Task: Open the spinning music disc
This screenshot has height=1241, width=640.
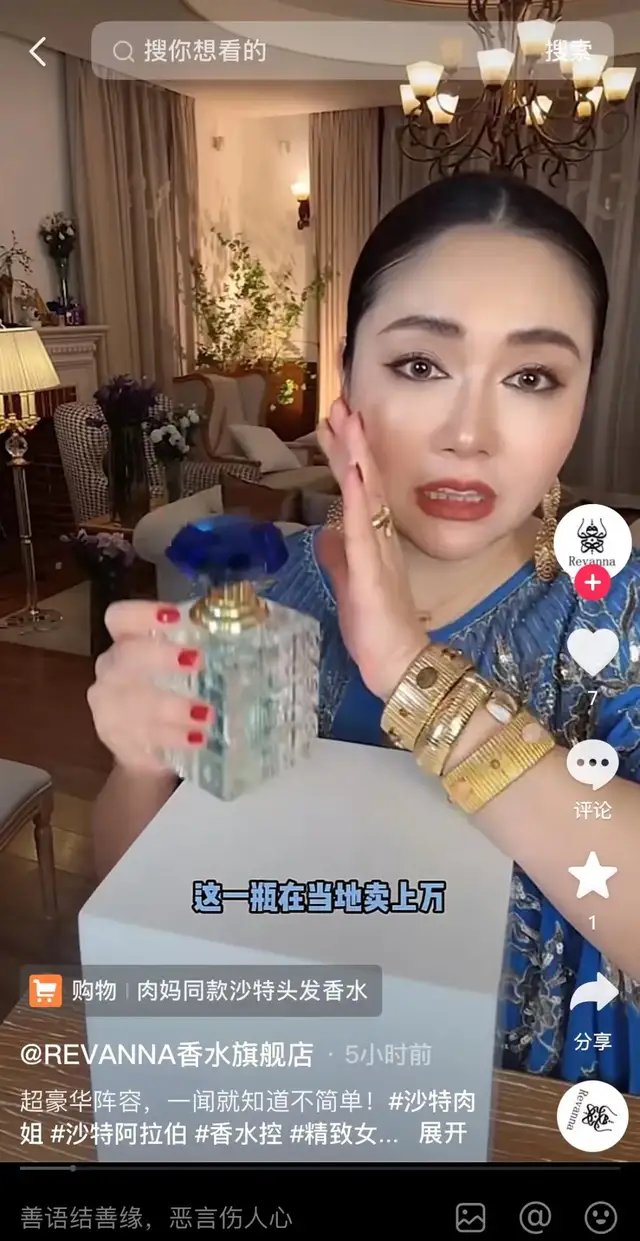Action: point(593,1116)
